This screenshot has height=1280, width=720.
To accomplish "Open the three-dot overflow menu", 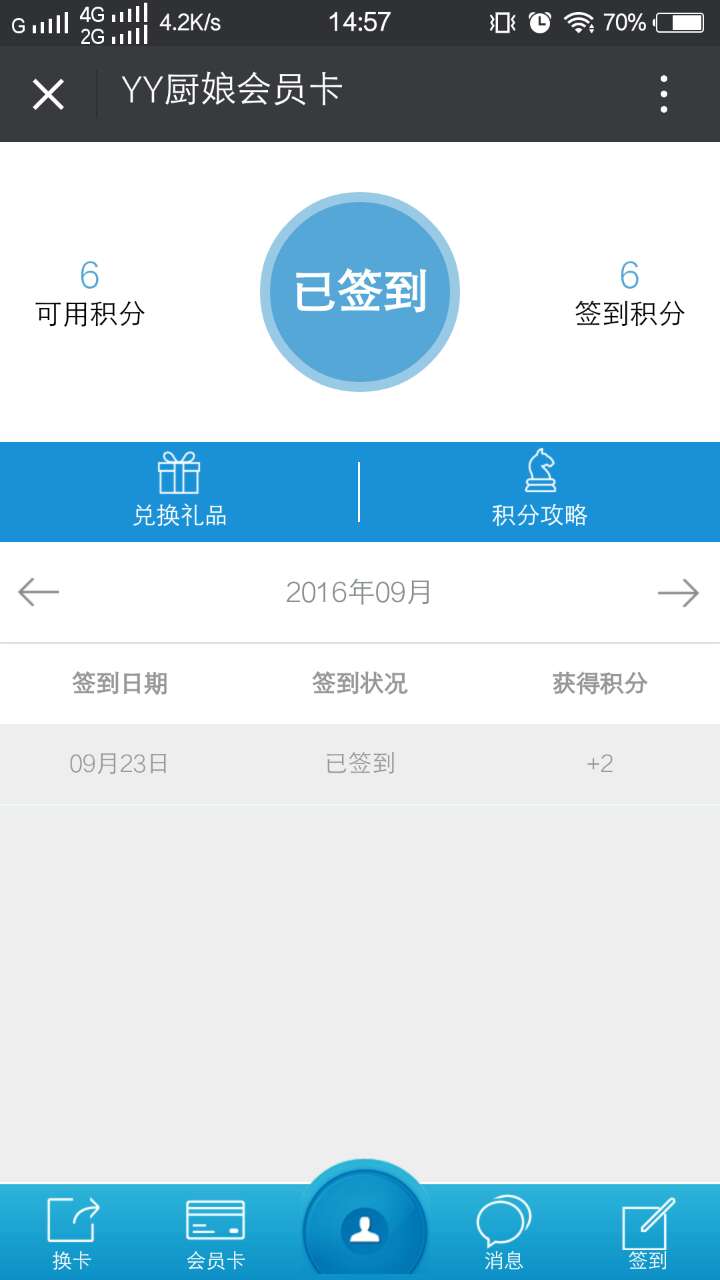I will coord(664,94).
